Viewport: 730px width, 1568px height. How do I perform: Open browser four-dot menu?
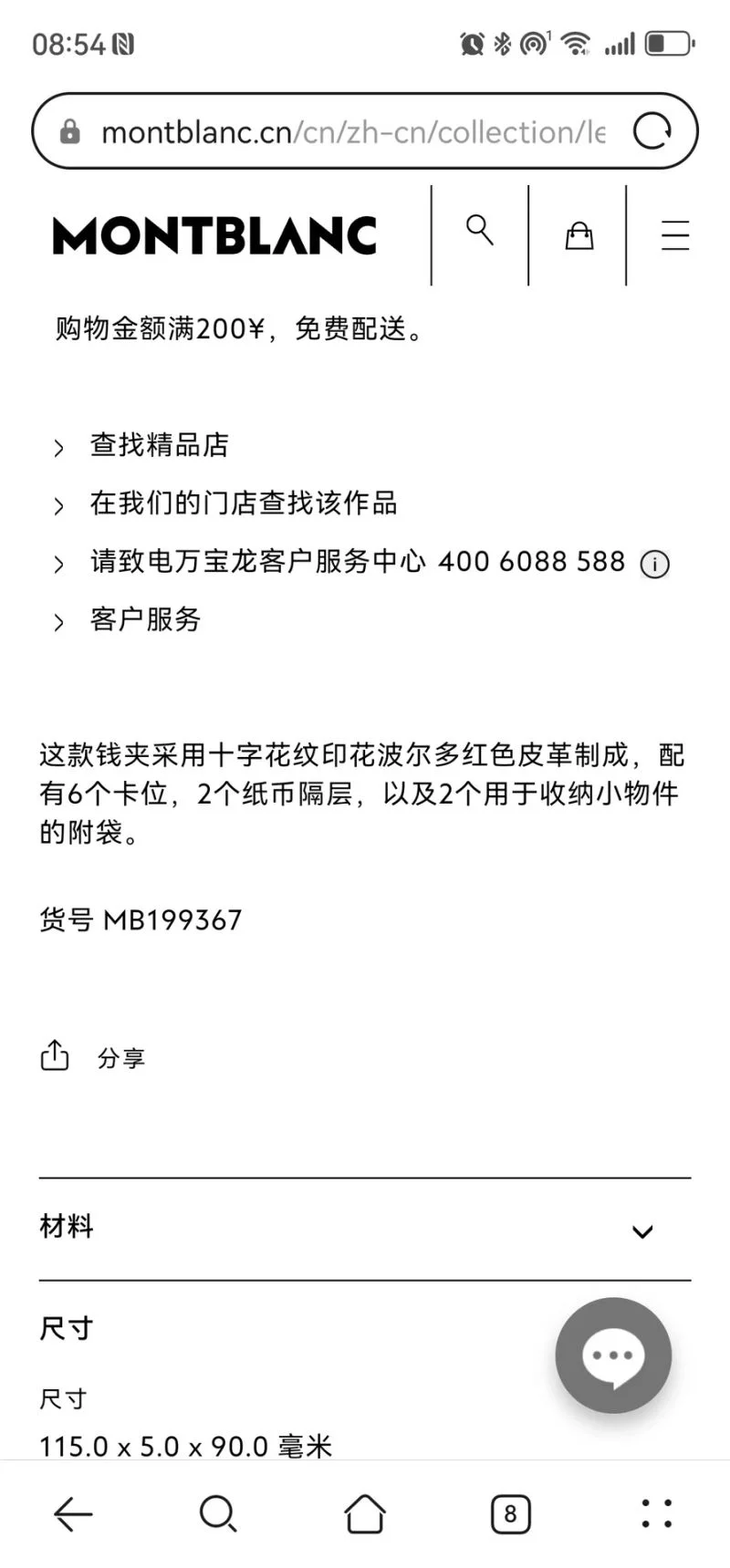click(656, 1514)
